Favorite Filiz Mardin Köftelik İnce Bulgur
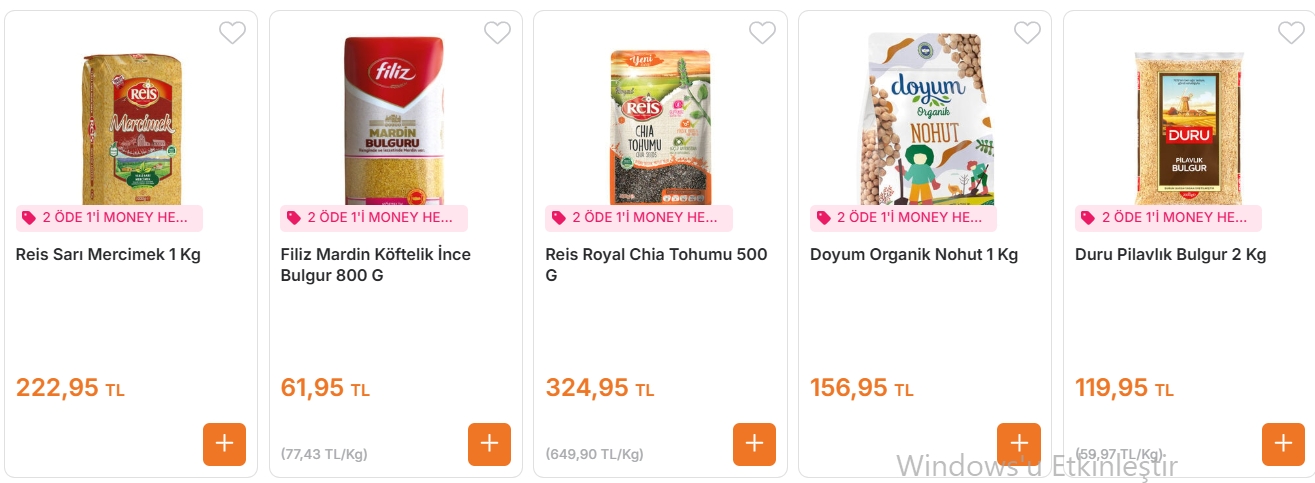Image resolution: width=1315 pixels, height=483 pixels. [497, 33]
